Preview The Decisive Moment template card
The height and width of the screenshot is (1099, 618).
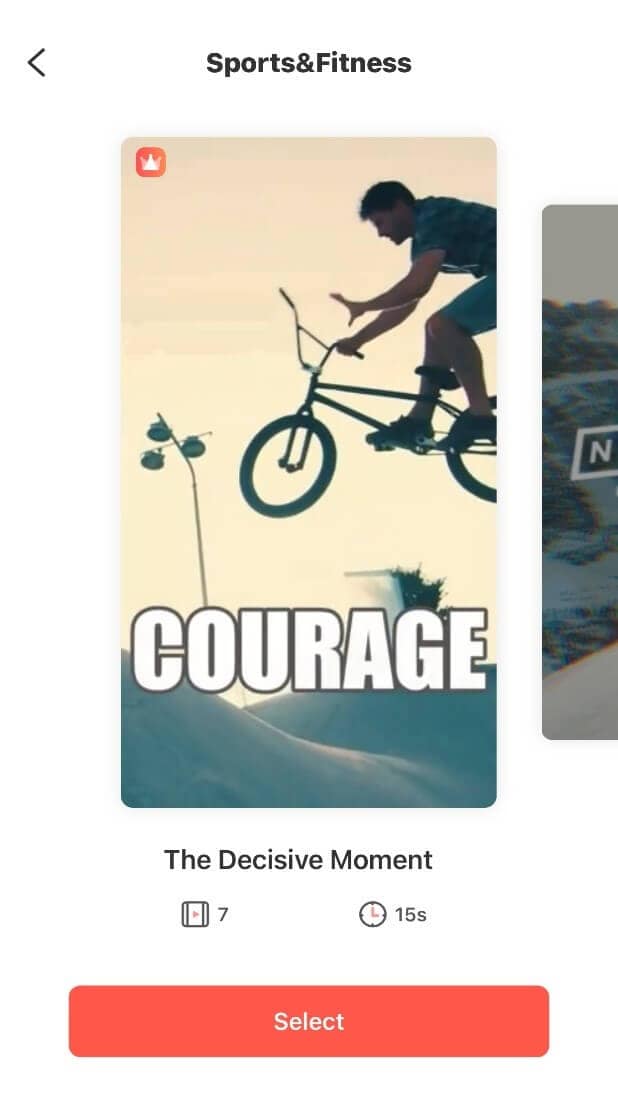[x=308, y=472]
